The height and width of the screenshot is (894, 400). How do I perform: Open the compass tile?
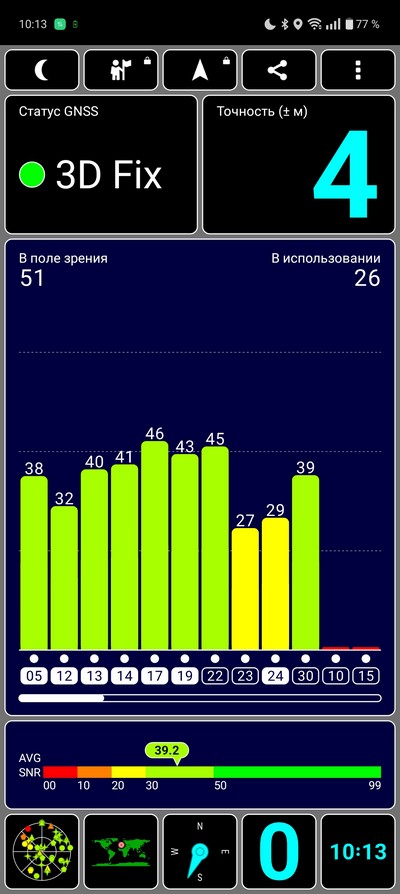200,851
